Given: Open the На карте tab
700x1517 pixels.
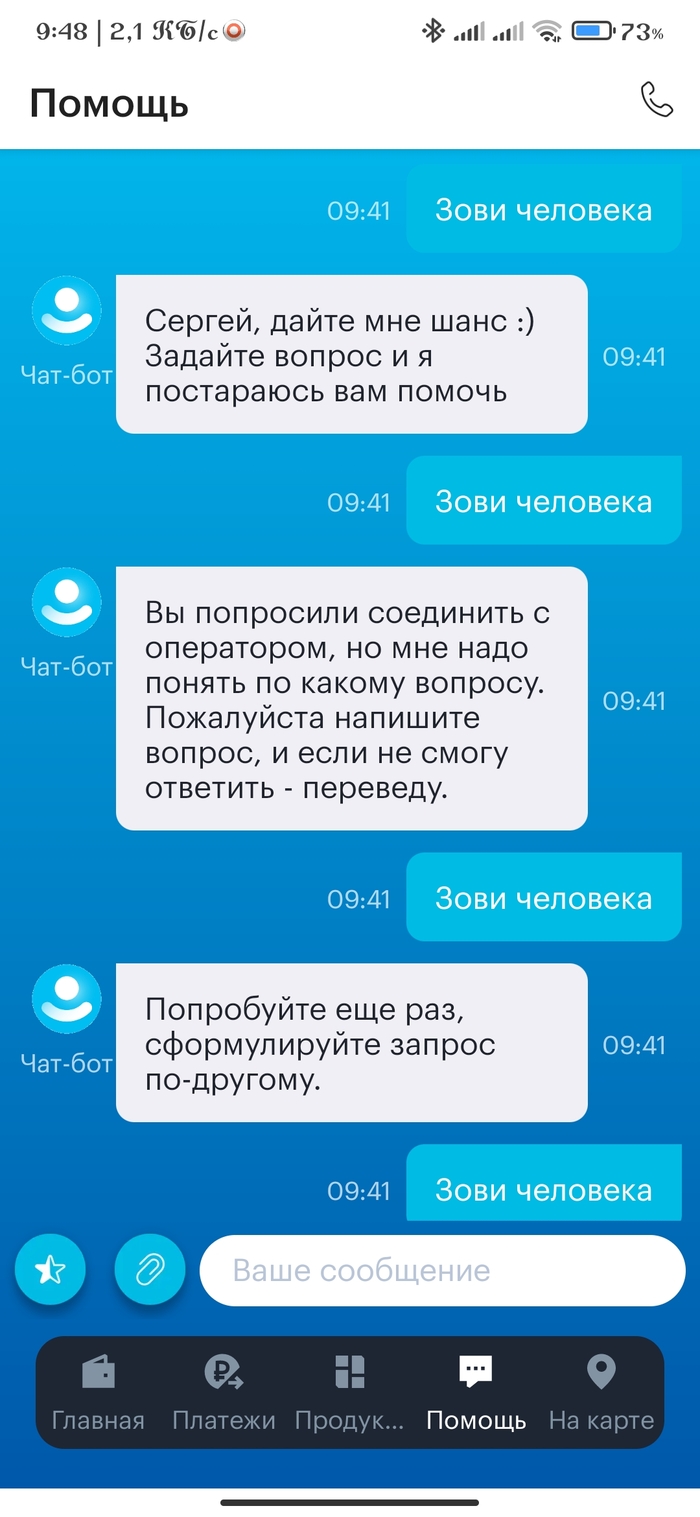Looking at the screenshot, I should [601, 1392].
